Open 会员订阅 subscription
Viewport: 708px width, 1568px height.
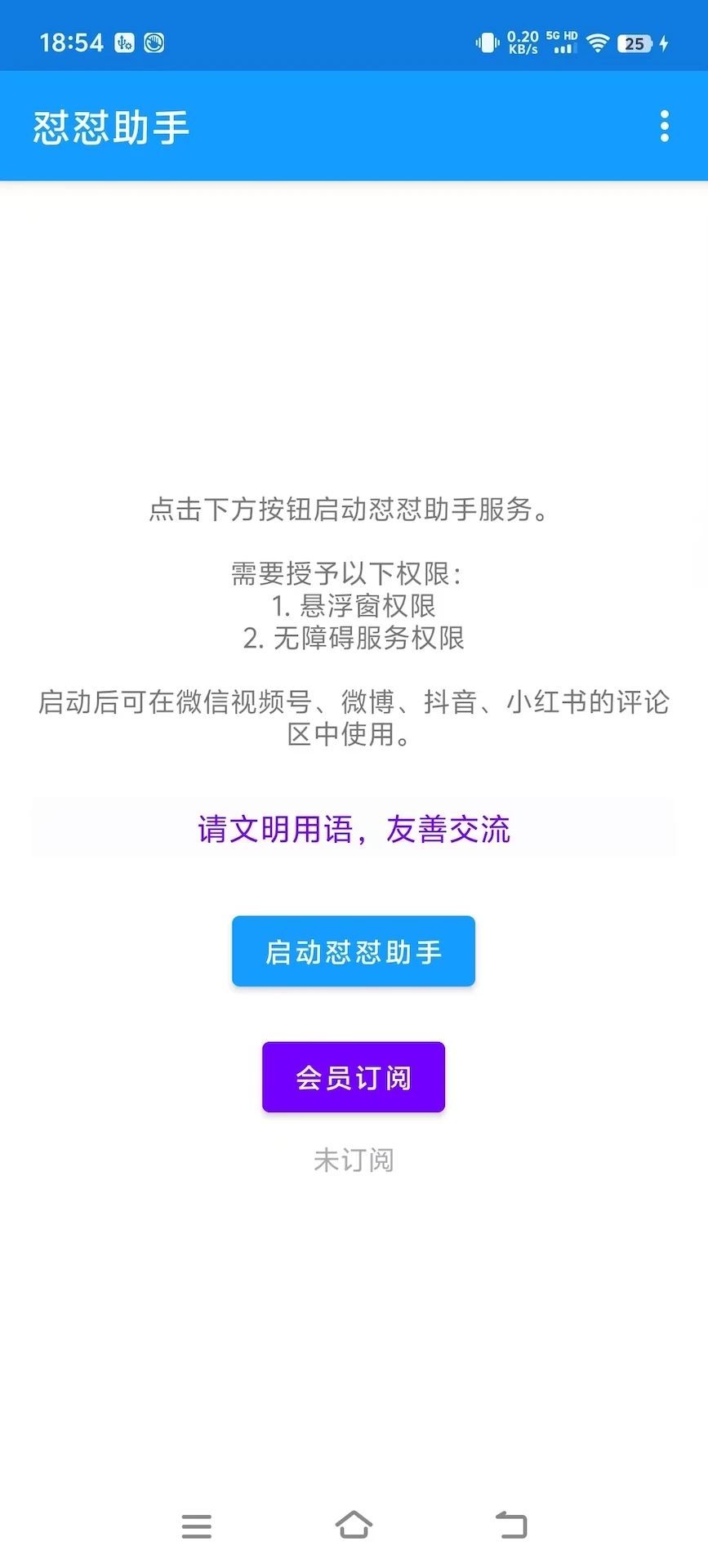point(354,1077)
